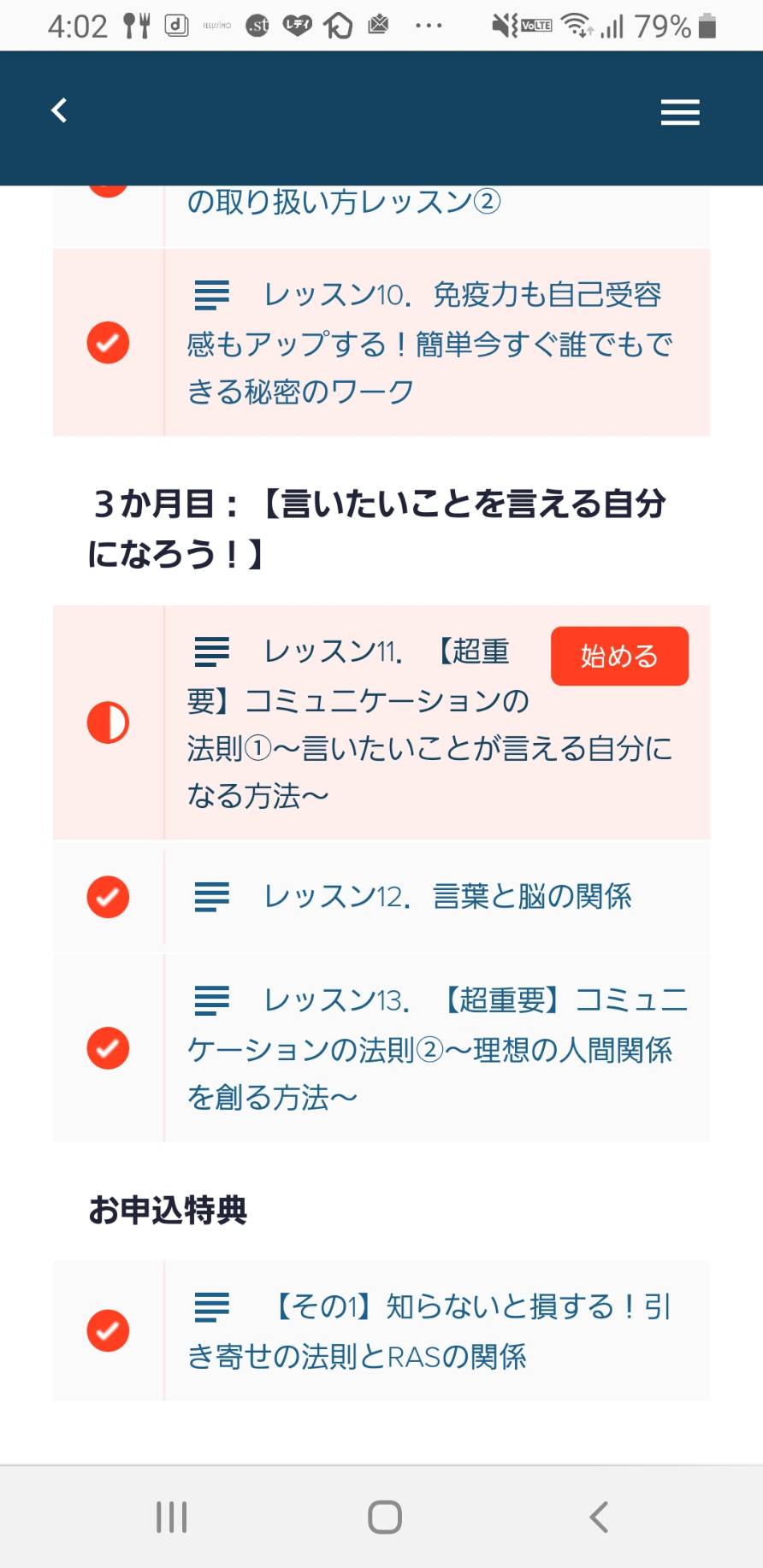Screen dimensions: 763x1568
Task: Open レッスン13 コミュニケーションの法則②
Action: point(381,1048)
